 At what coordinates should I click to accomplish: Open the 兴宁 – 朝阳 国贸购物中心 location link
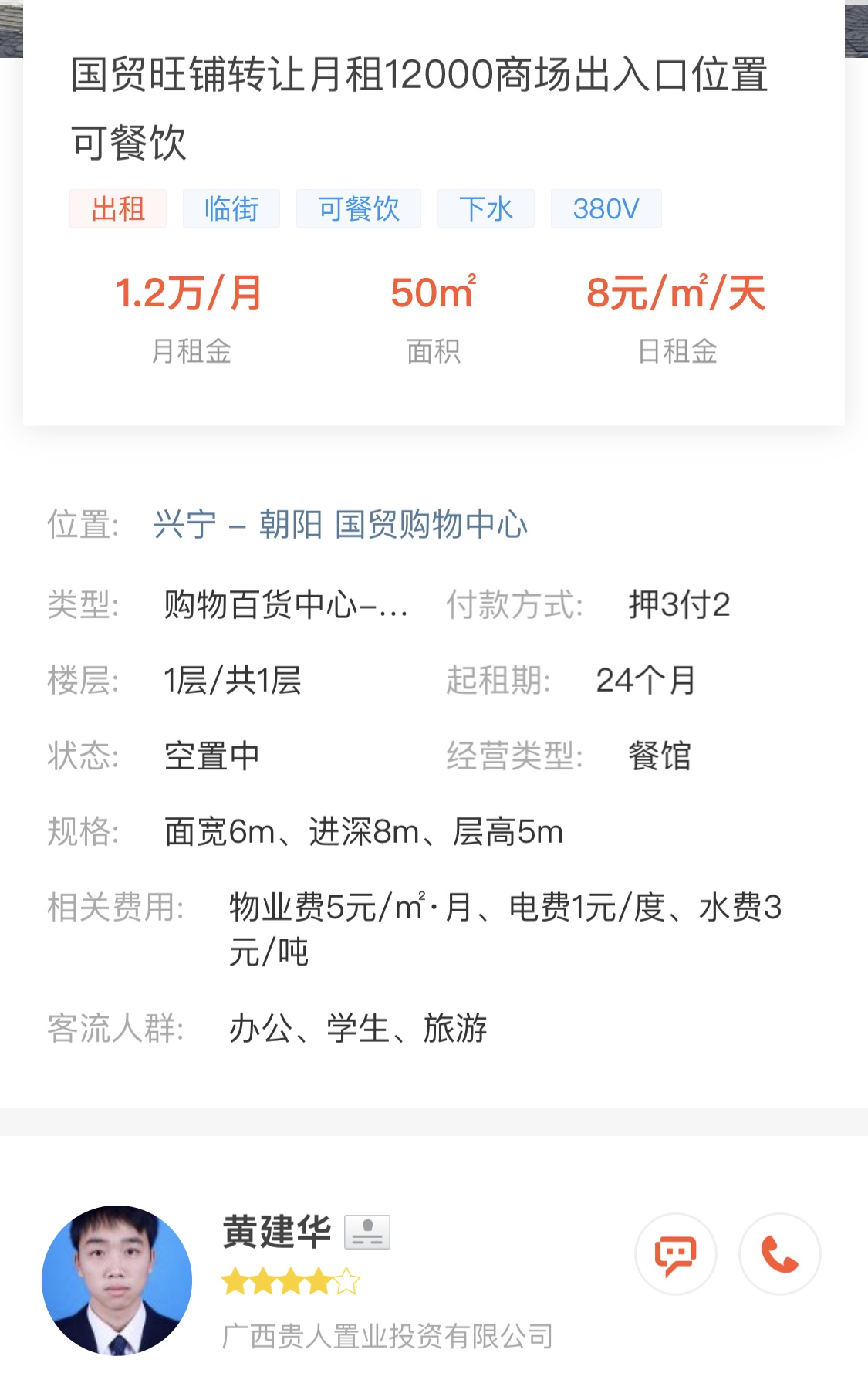click(x=340, y=525)
